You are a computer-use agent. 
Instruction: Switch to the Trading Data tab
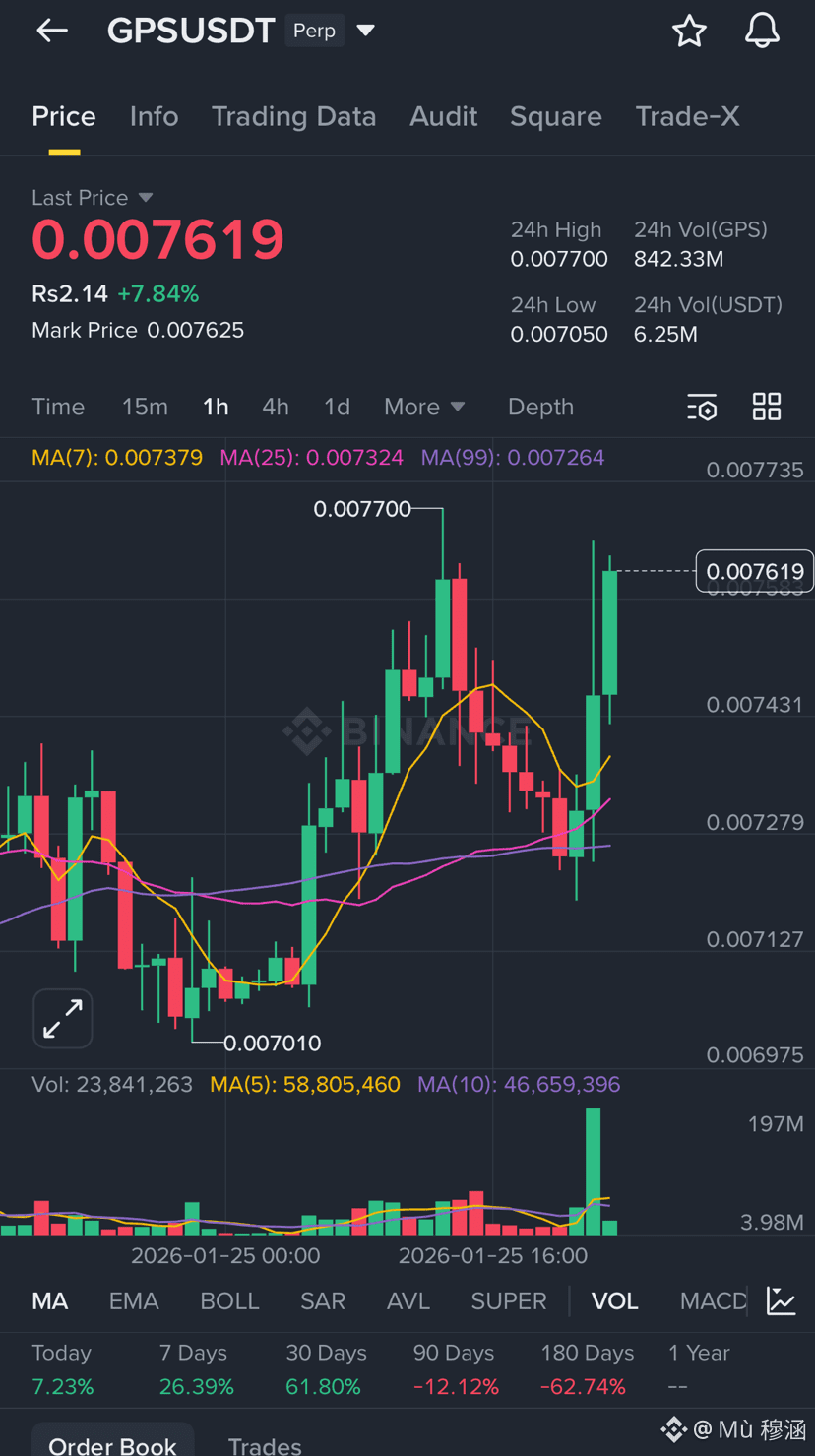pyautogui.click(x=293, y=116)
